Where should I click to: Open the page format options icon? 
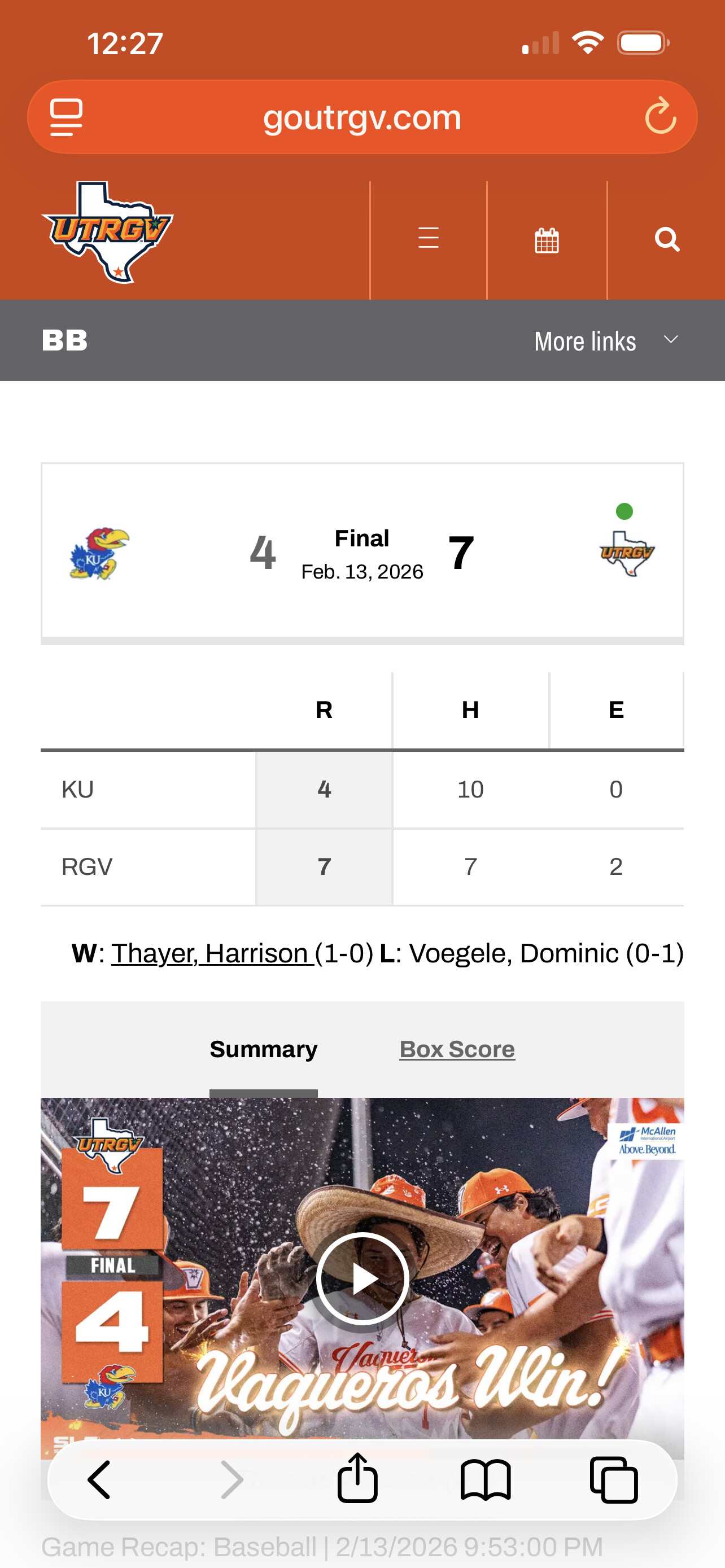tap(67, 117)
